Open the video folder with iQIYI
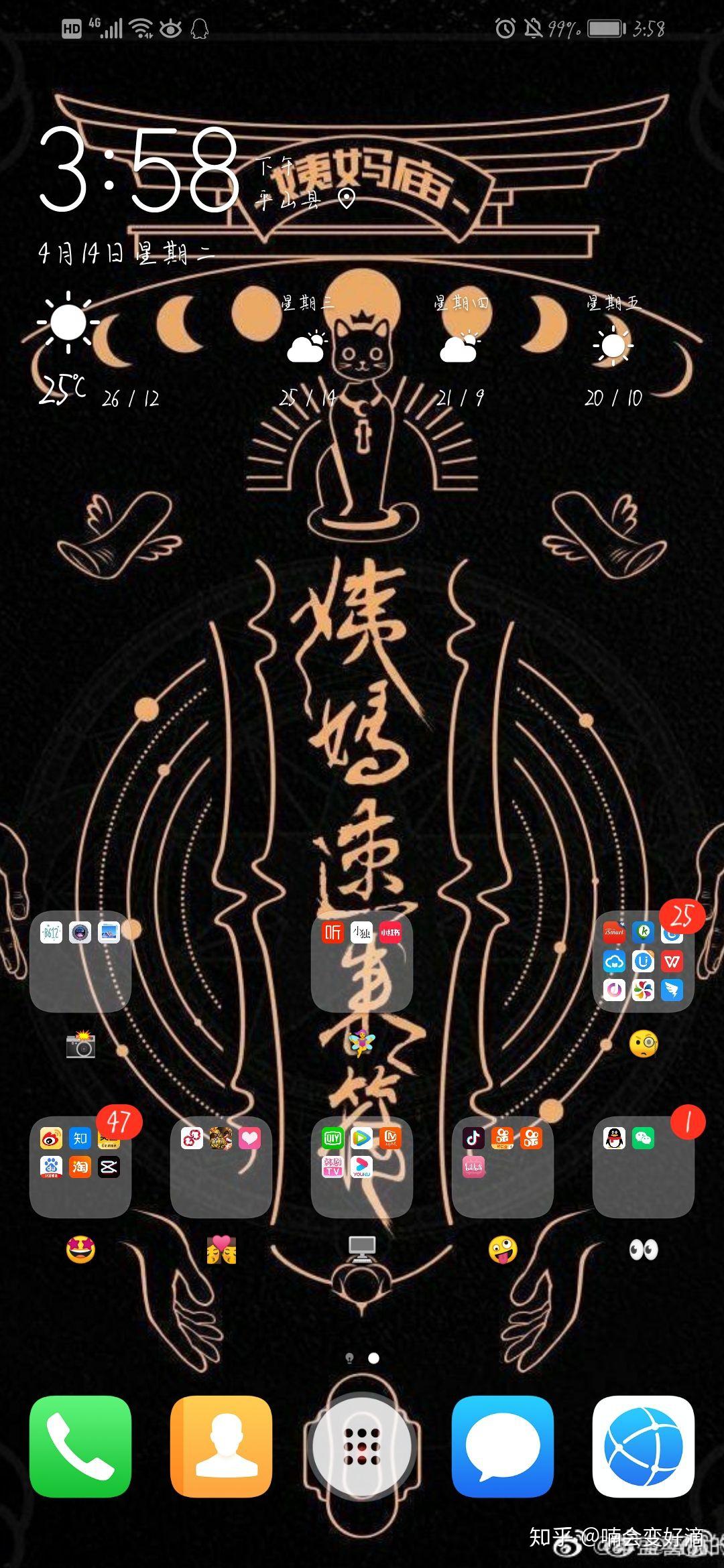The height and width of the screenshot is (1568, 724). pyautogui.click(x=362, y=1166)
